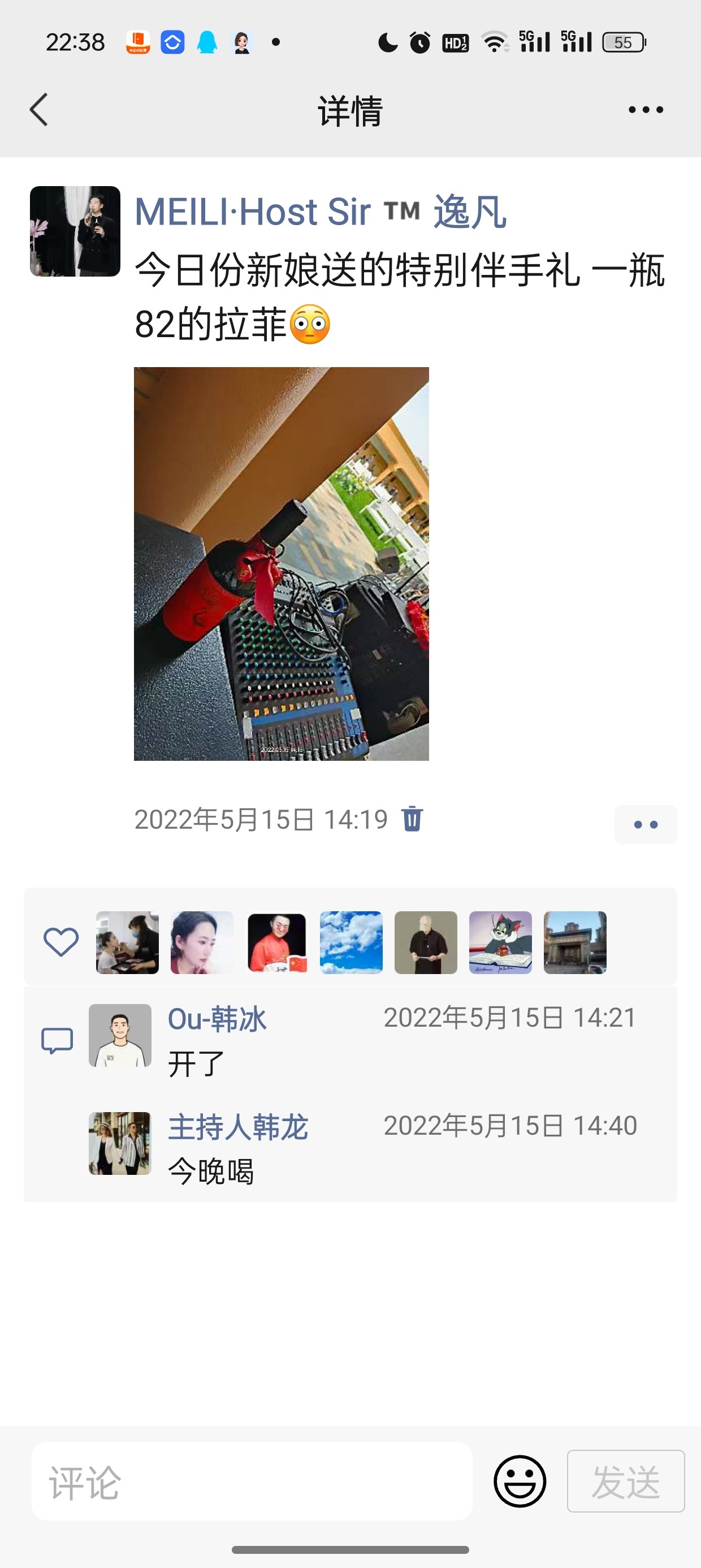Screen dimensions: 701x1568
Task: Open the poster's avatar picture
Action: tap(75, 231)
